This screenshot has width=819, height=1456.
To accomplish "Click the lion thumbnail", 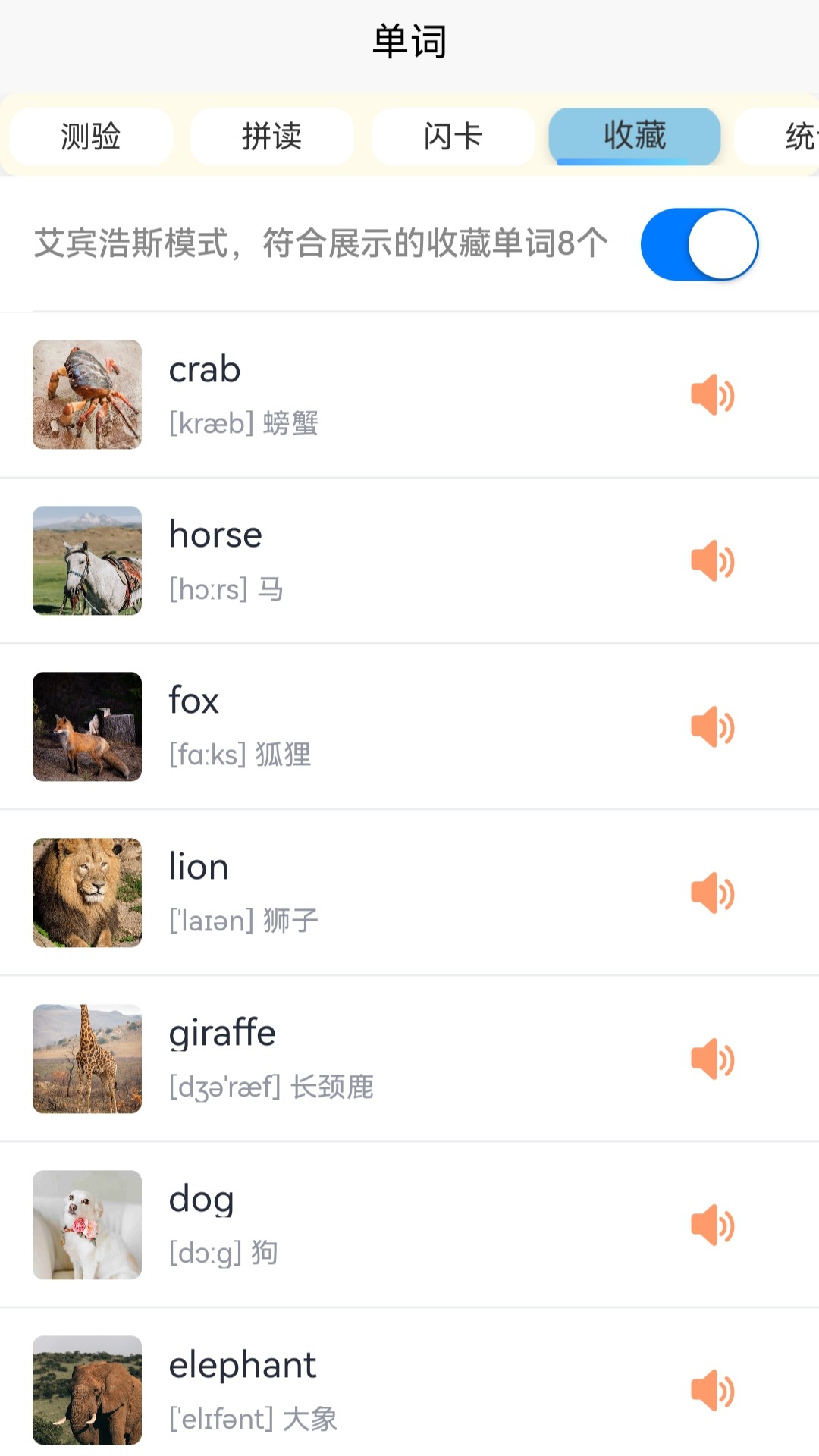I will tap(86, 893).
